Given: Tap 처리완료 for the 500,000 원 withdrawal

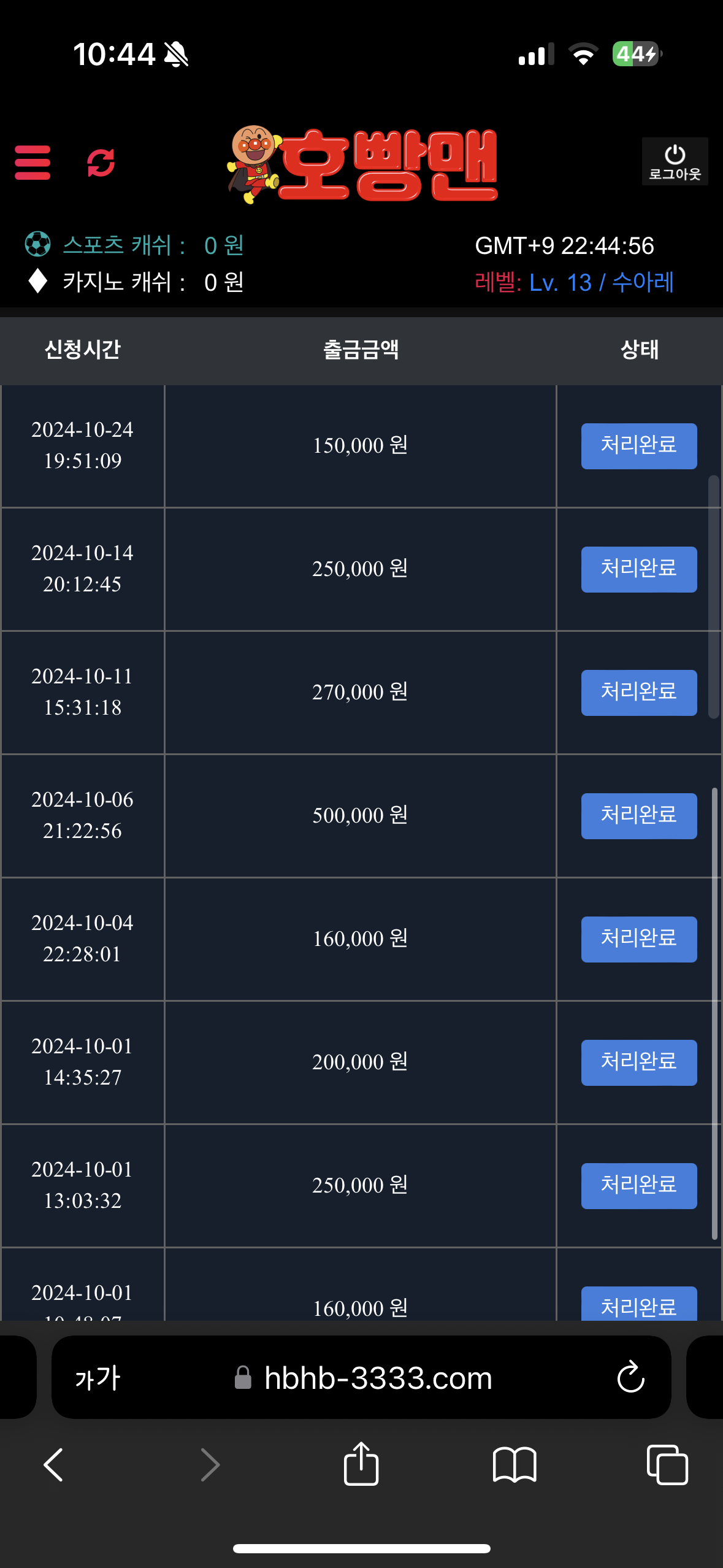Looking at the screenshot, I should [639, 816].
